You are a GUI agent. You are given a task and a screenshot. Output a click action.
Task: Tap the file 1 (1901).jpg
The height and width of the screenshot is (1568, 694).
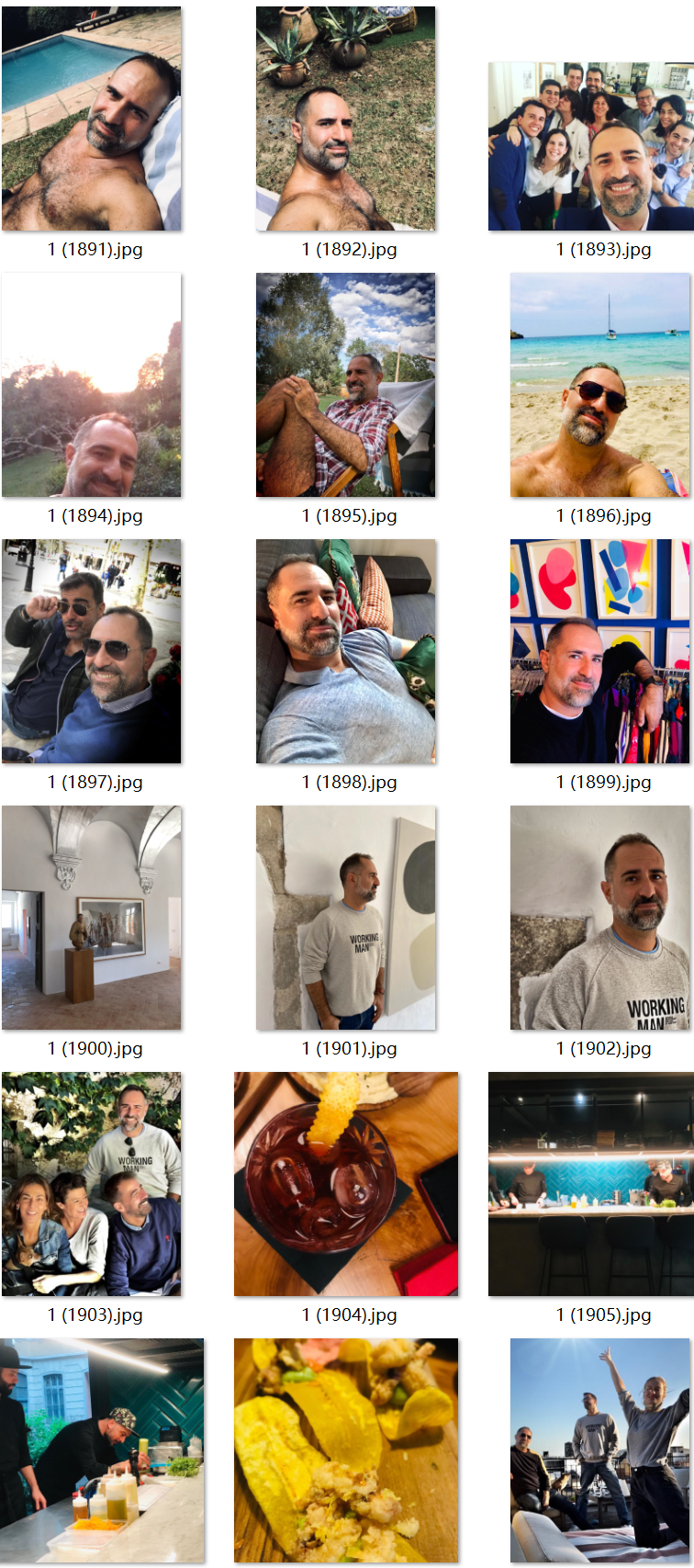coord(346,919)
